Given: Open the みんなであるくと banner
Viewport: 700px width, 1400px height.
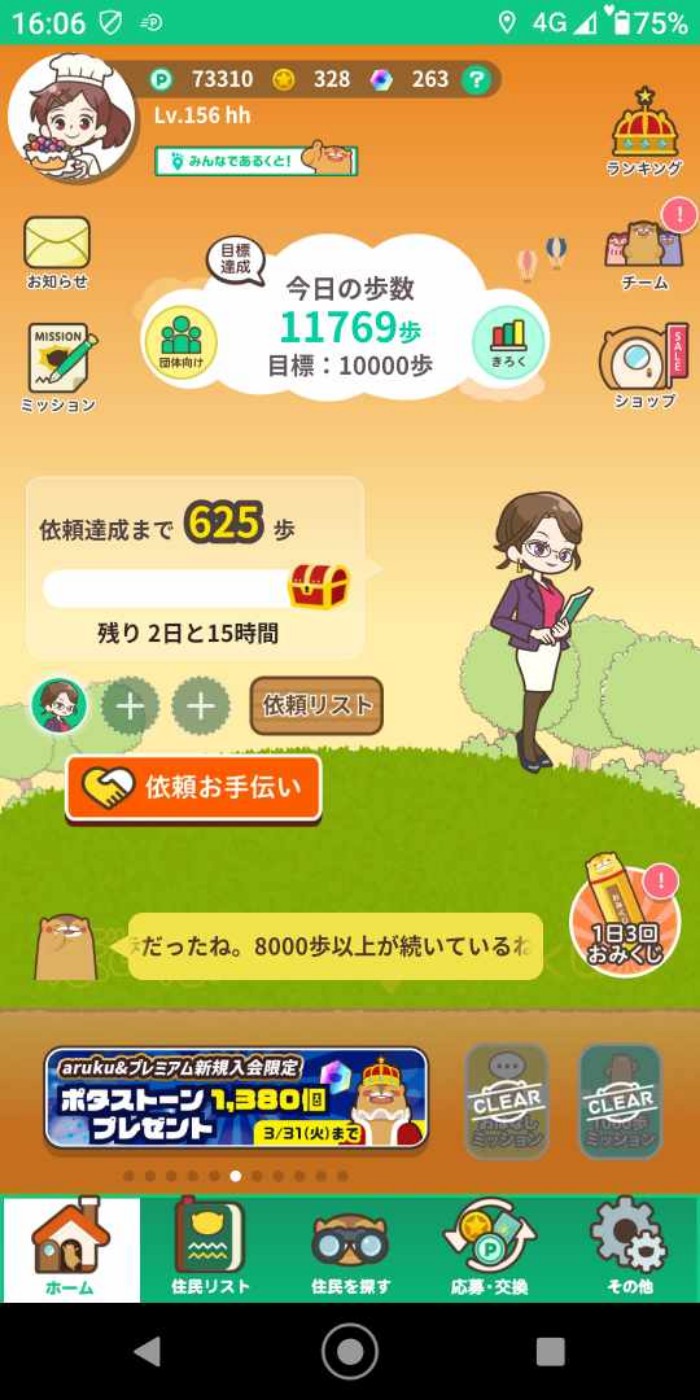Looking at the screenshot, I should (256, 160).
